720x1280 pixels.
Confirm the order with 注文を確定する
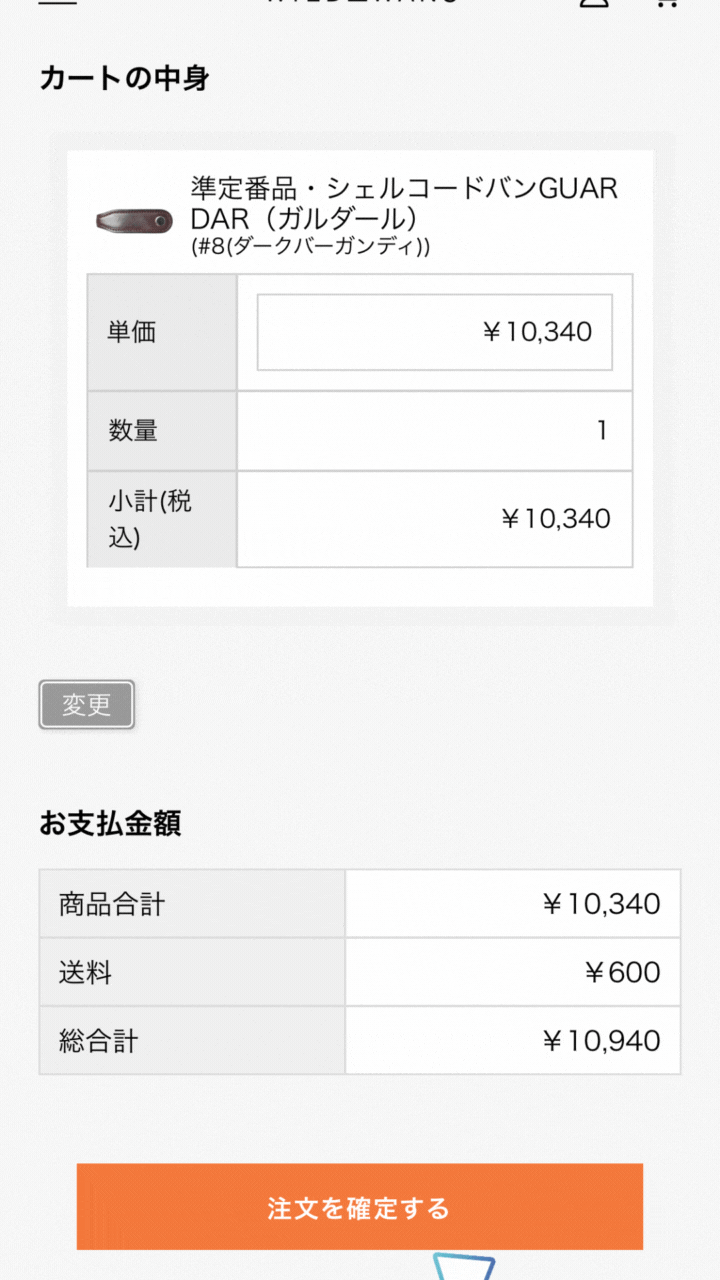pyautogui.click(x=360, y=1207)
